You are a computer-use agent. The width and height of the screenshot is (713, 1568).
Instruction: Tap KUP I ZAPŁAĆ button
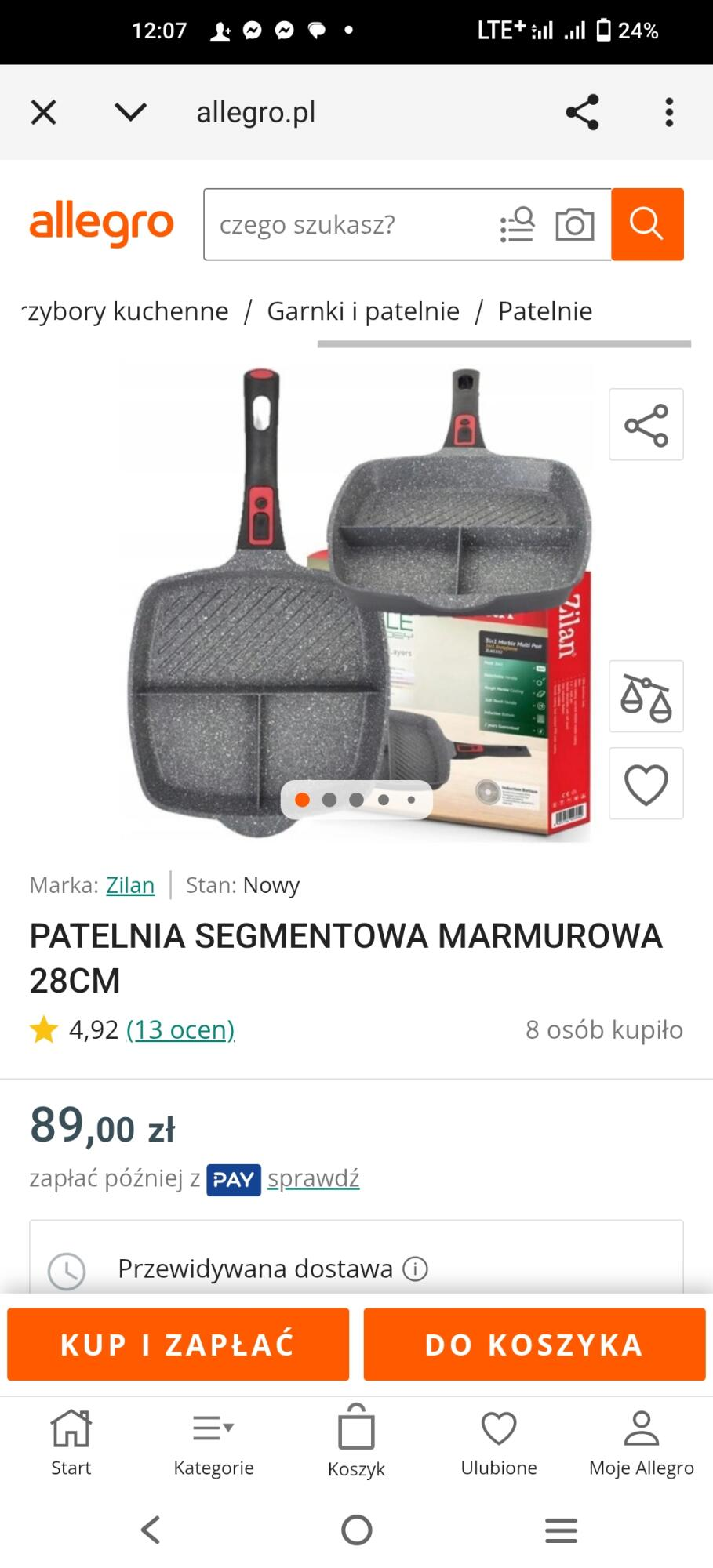[178, 1345]
